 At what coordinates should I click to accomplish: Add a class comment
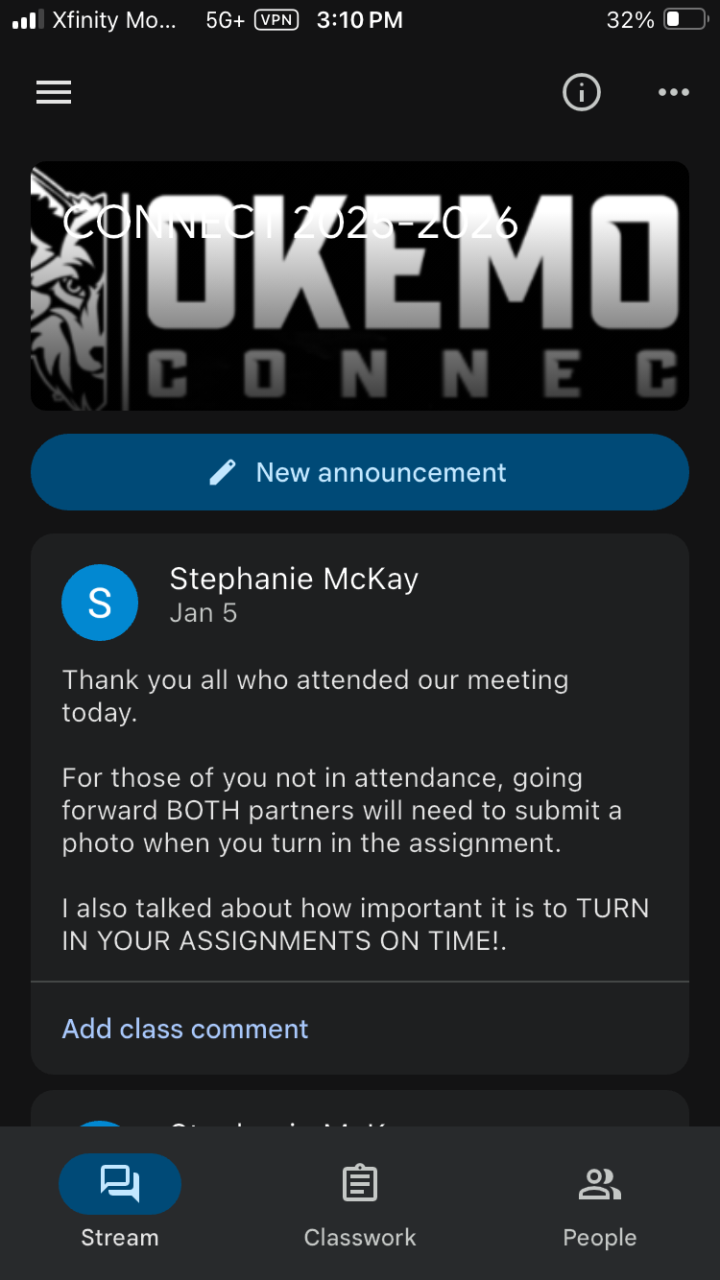point(186,1029)
